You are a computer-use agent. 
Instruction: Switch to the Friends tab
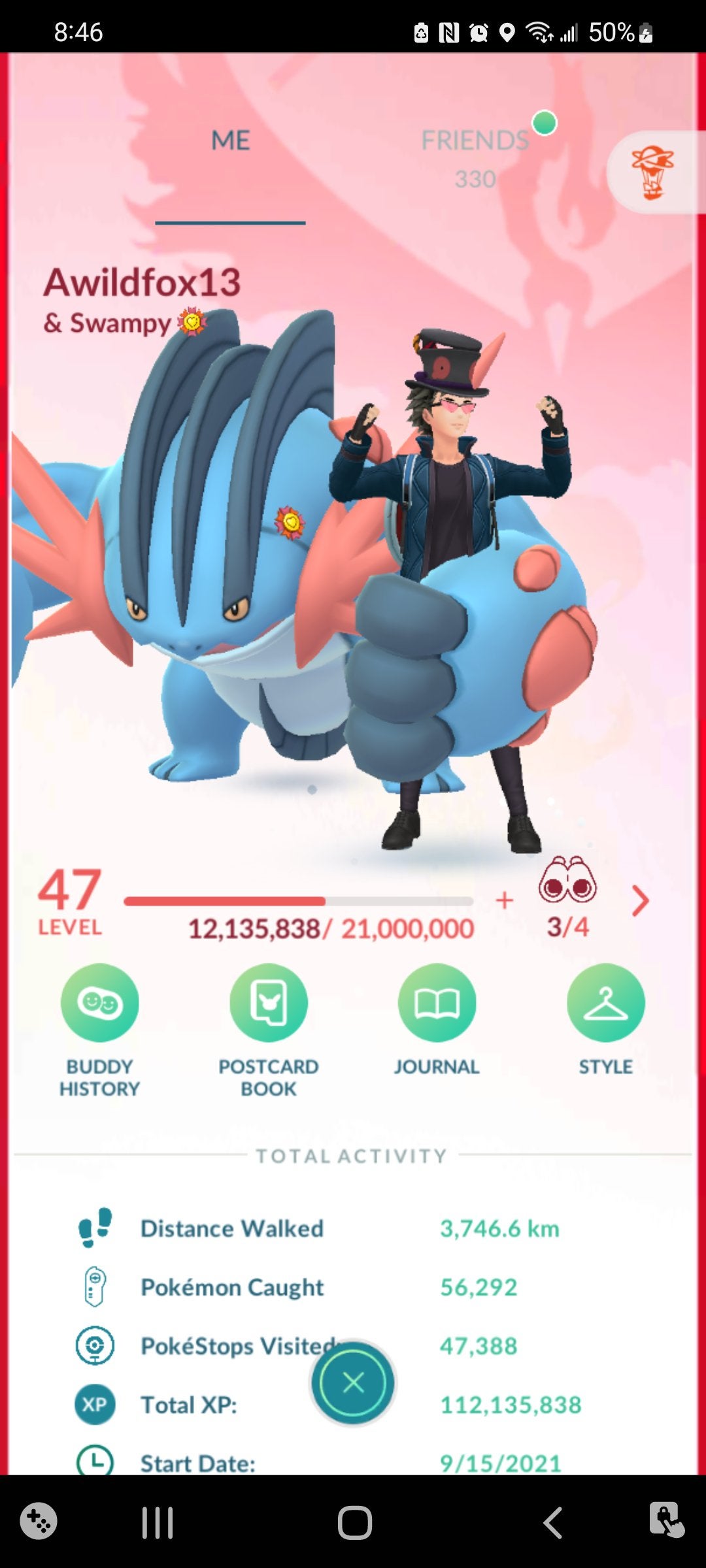475,157
